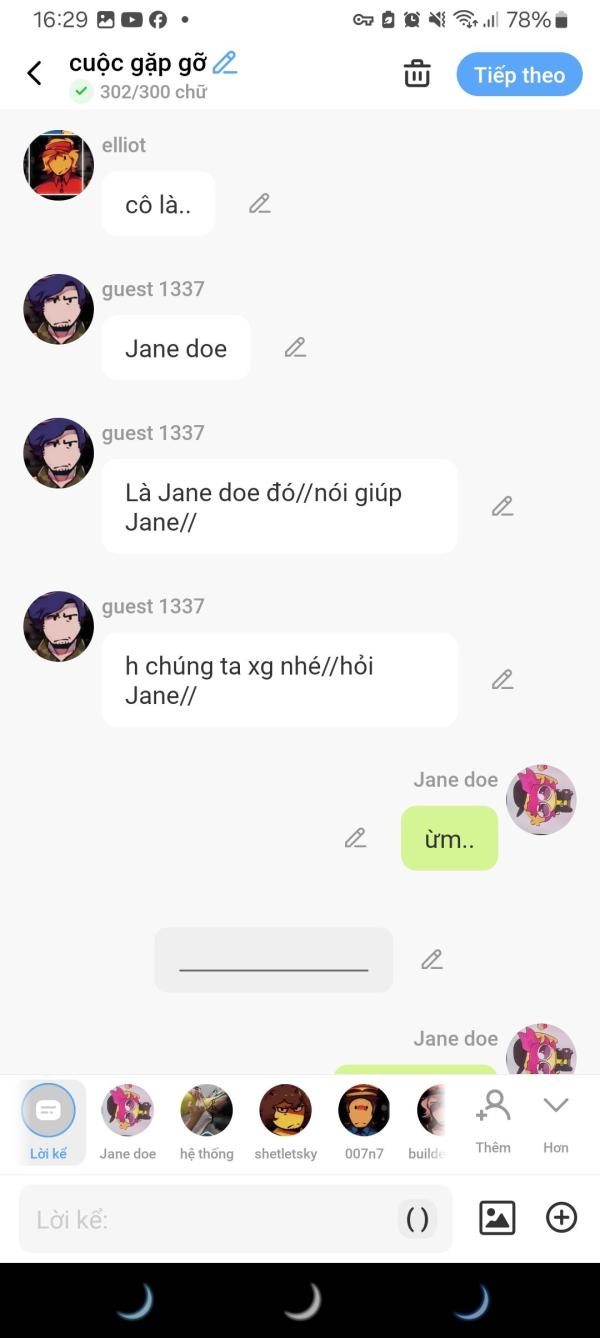Choose the 007n7 character
Screen dimensions: 600x1338
tap(364, 1121)
